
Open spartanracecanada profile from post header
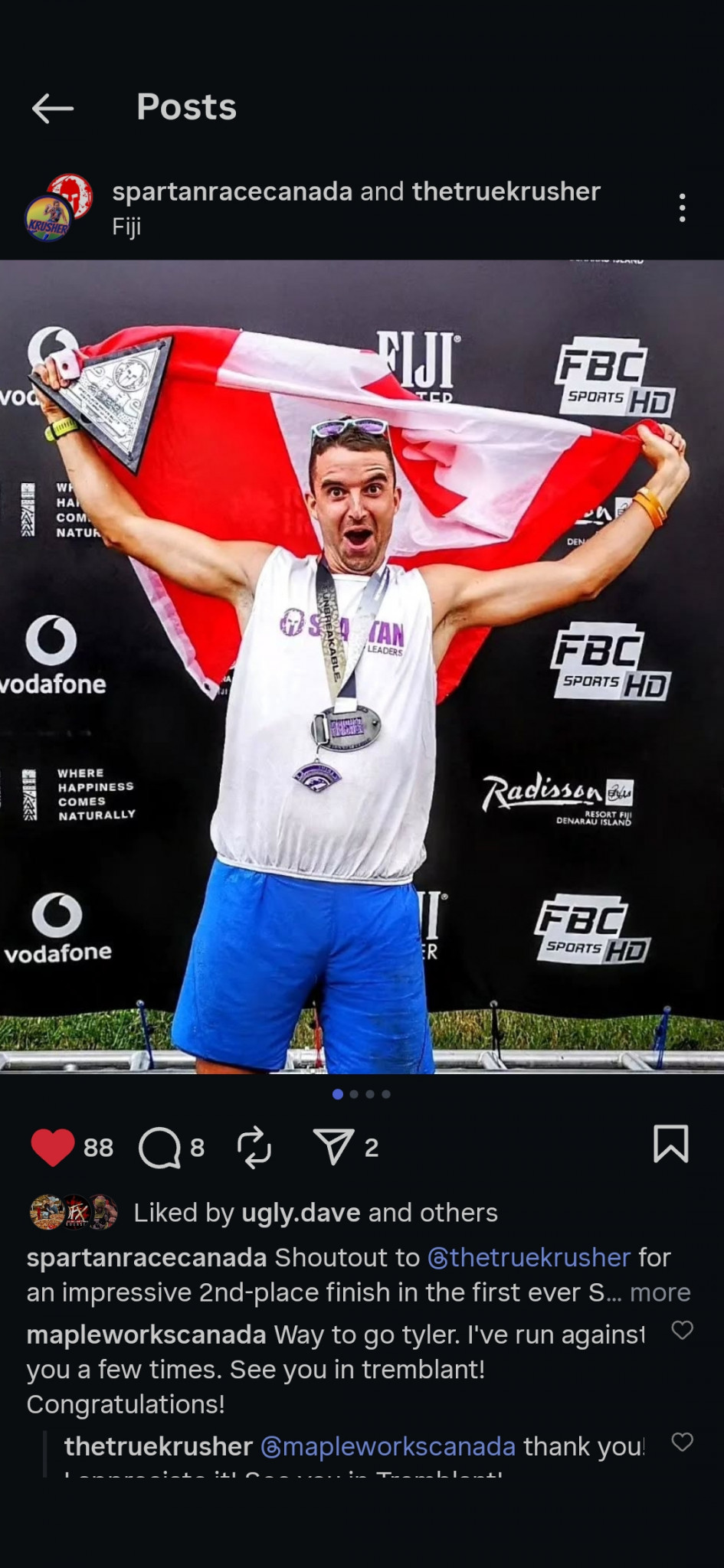coord(232,191)
